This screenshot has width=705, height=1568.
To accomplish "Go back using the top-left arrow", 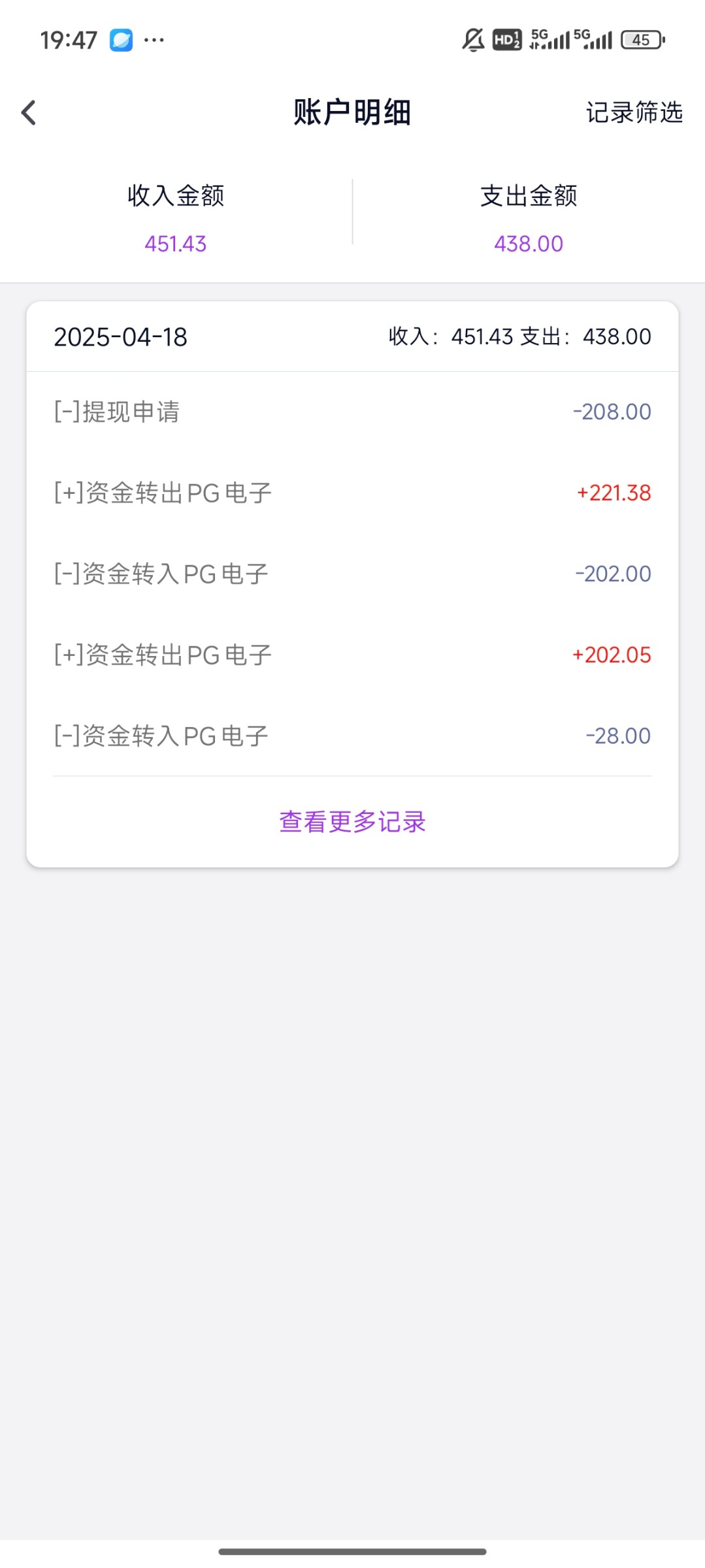I will tap(29, 112).
